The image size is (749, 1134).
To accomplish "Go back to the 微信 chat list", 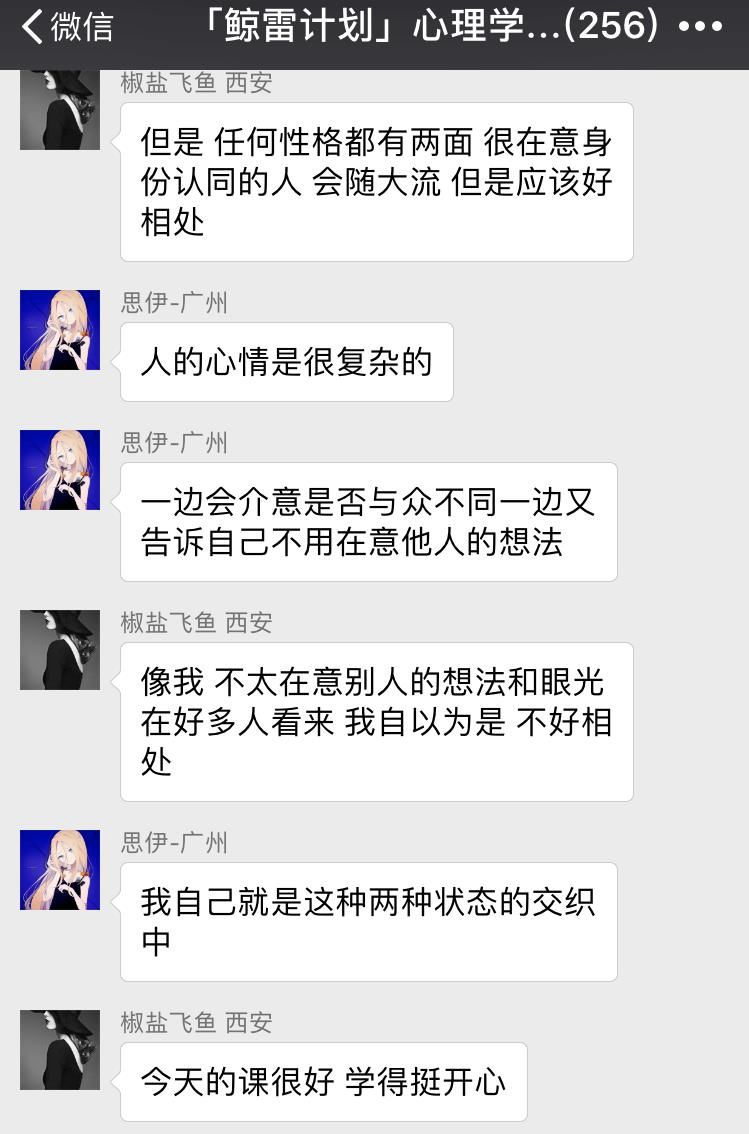I will pos(66,27).
